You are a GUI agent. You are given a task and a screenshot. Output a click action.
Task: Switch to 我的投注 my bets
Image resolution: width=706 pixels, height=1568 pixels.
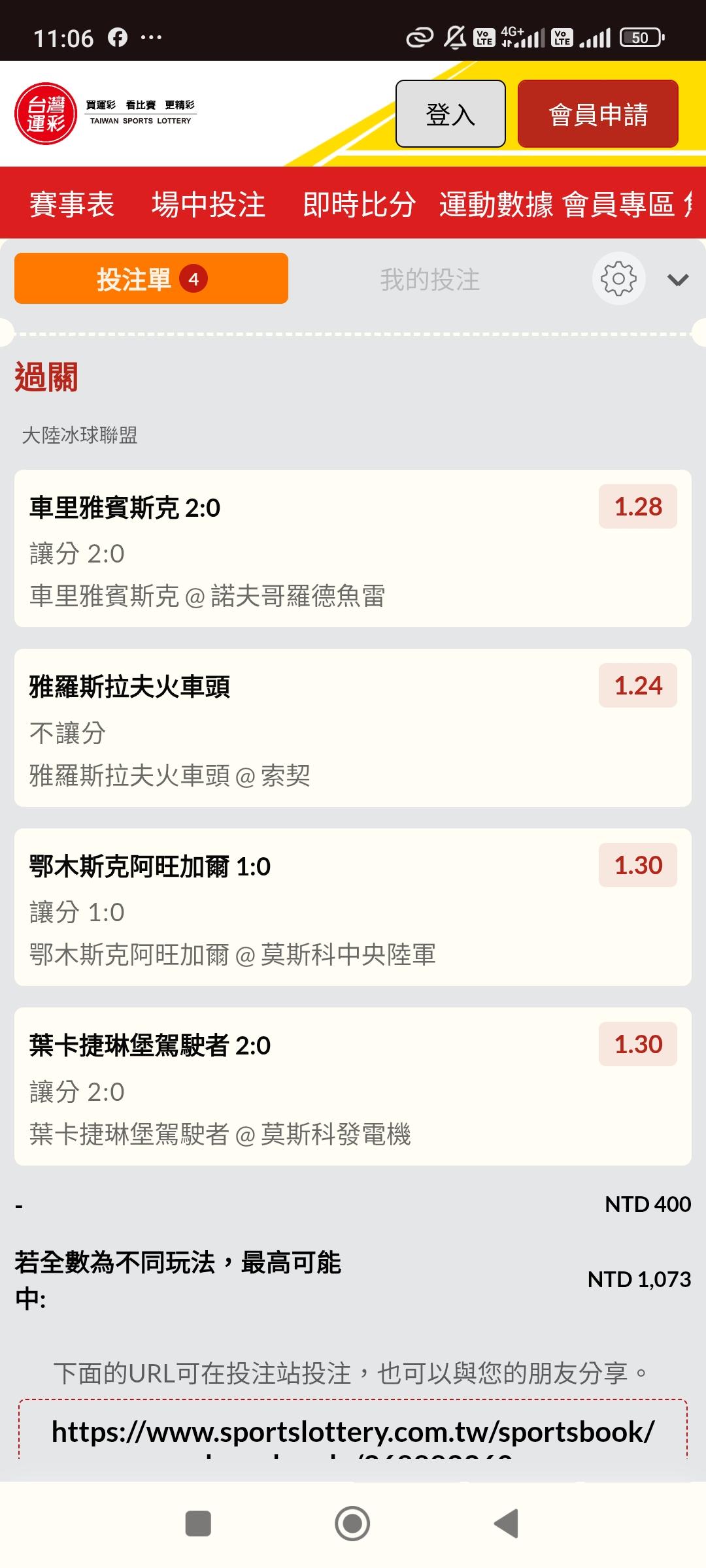pos(429,280)
